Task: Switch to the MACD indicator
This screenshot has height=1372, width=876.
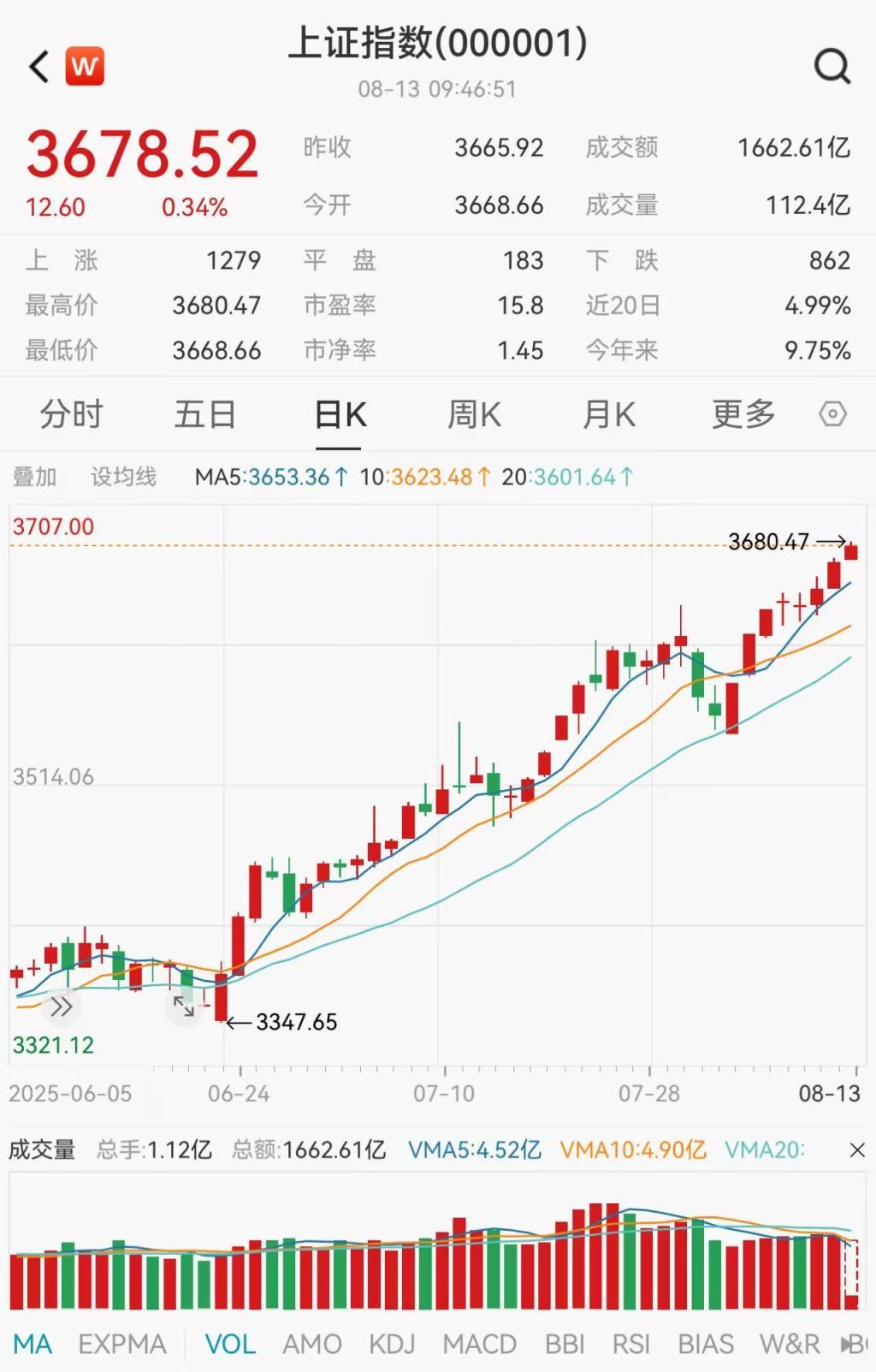Action: (x=479, y=1345)
